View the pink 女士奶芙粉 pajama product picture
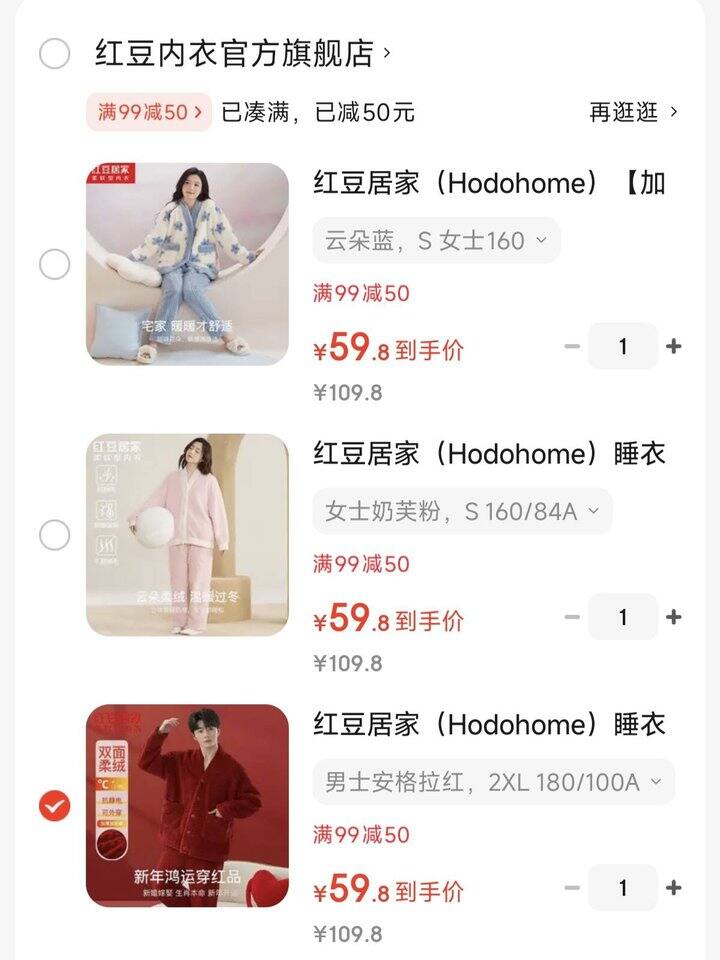The height and width of the screenshot is (960, 720). tap(187, 535)
